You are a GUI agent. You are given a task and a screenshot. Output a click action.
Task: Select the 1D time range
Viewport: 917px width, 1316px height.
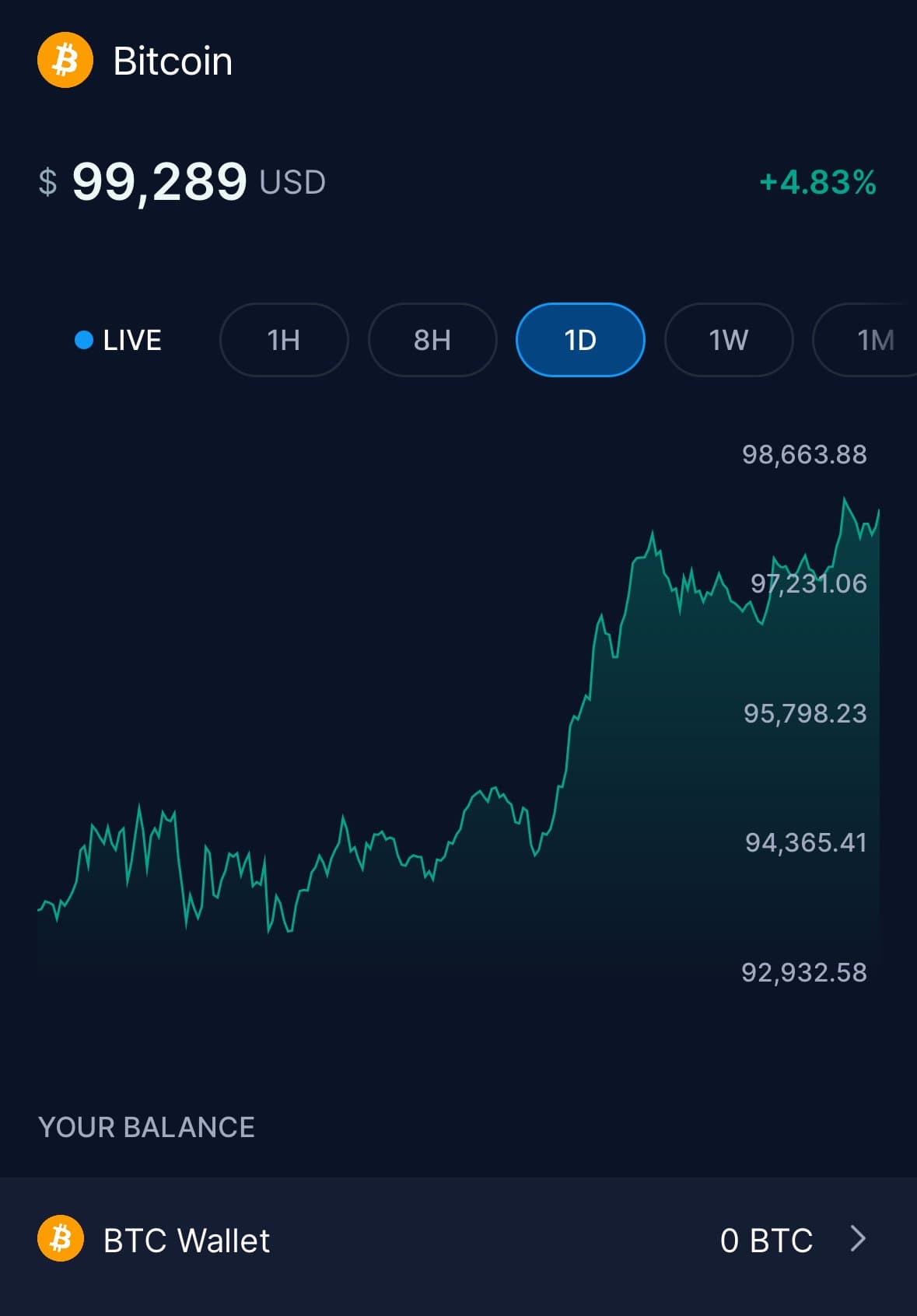point(580,340)
